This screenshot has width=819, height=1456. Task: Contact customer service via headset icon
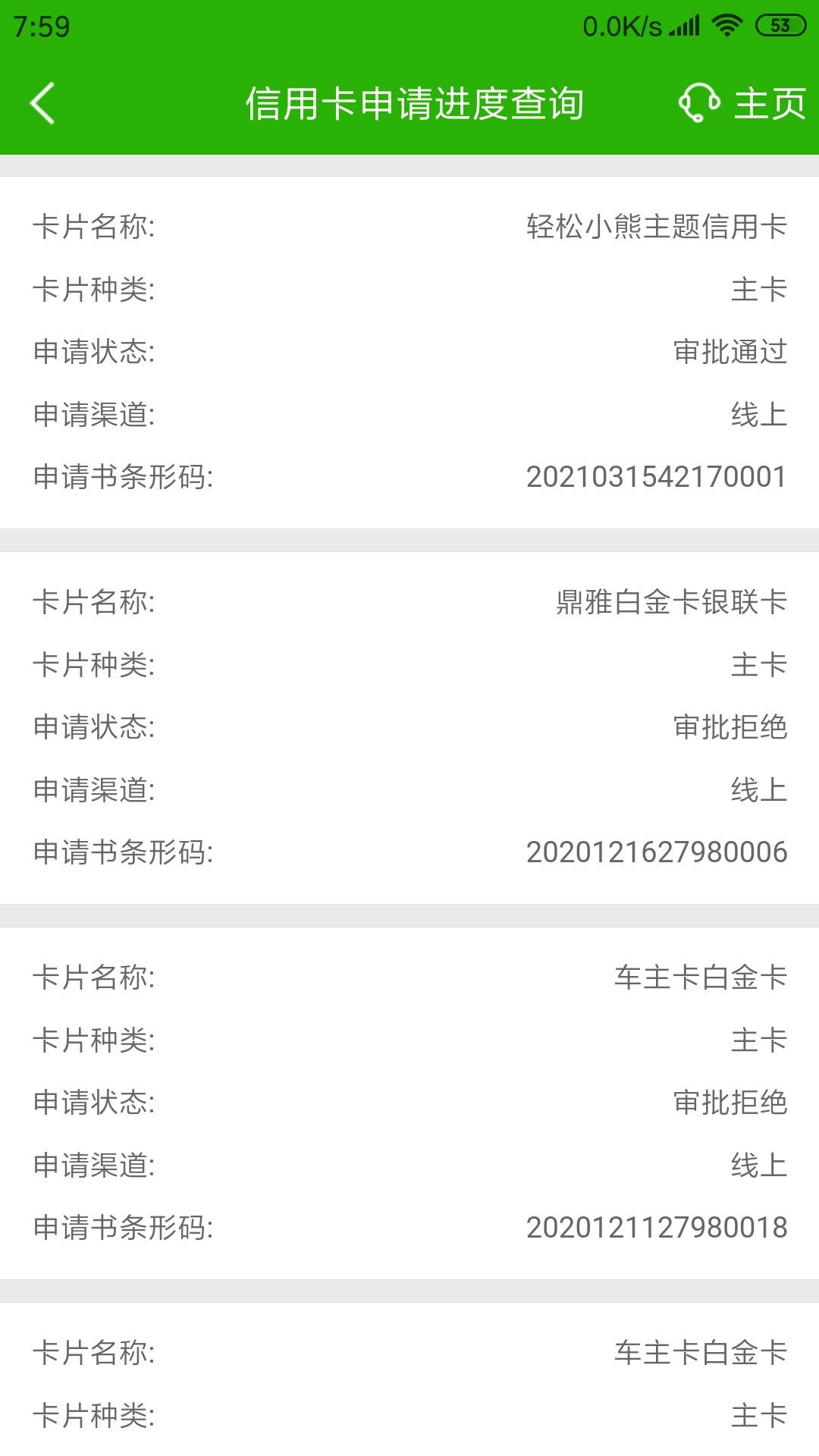point(699,103)
